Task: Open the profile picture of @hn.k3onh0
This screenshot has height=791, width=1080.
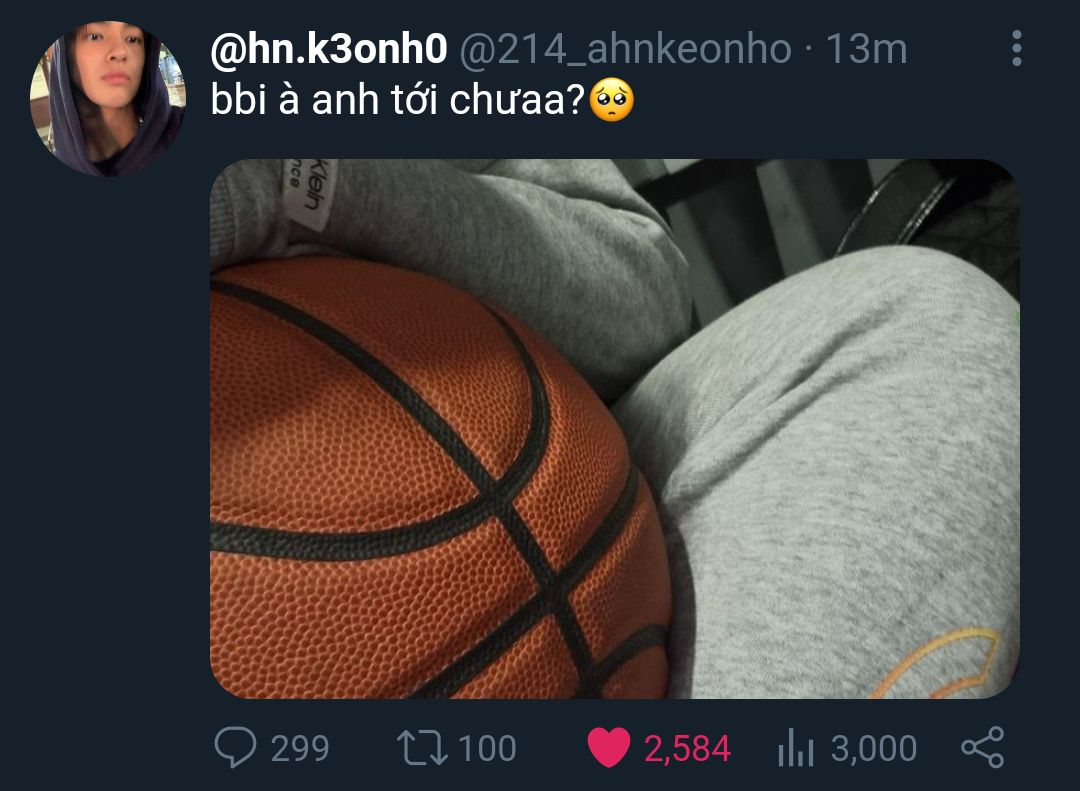Action: (107, 99)
